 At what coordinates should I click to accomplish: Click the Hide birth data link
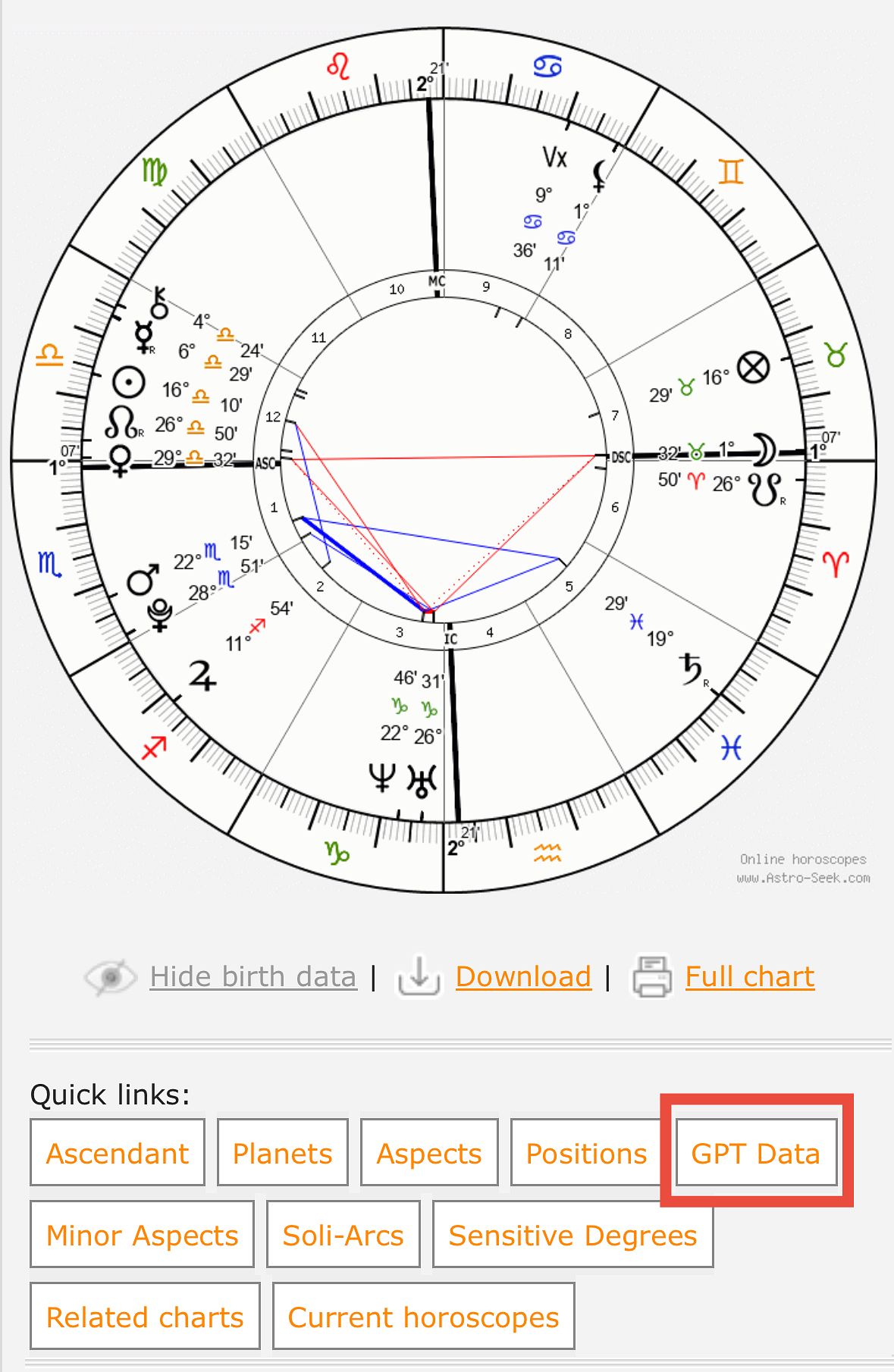pyautogui.click(x=253, y=976)
